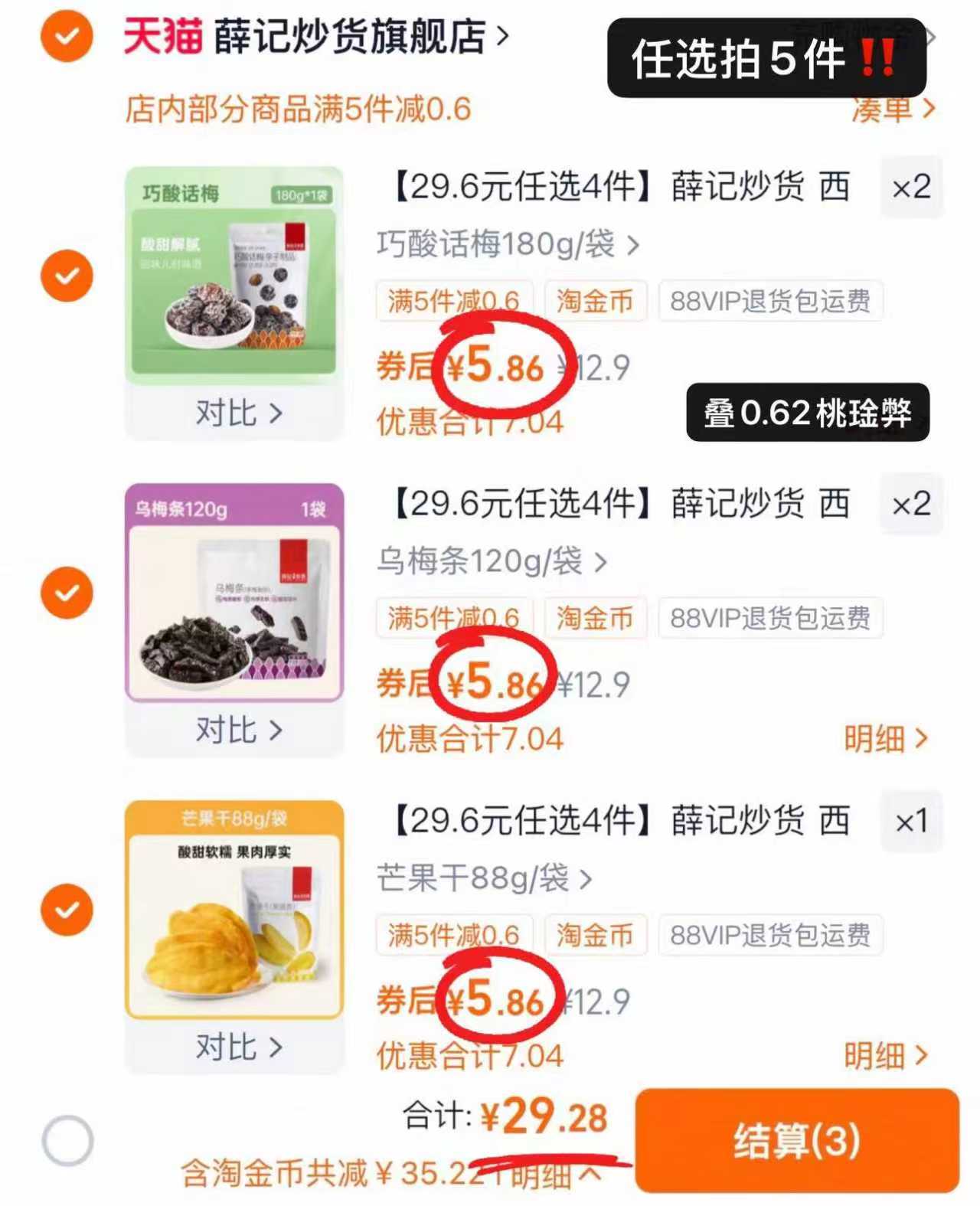Deselect the 巧酸话梅 item checkbox

click(x=68, y=275)
